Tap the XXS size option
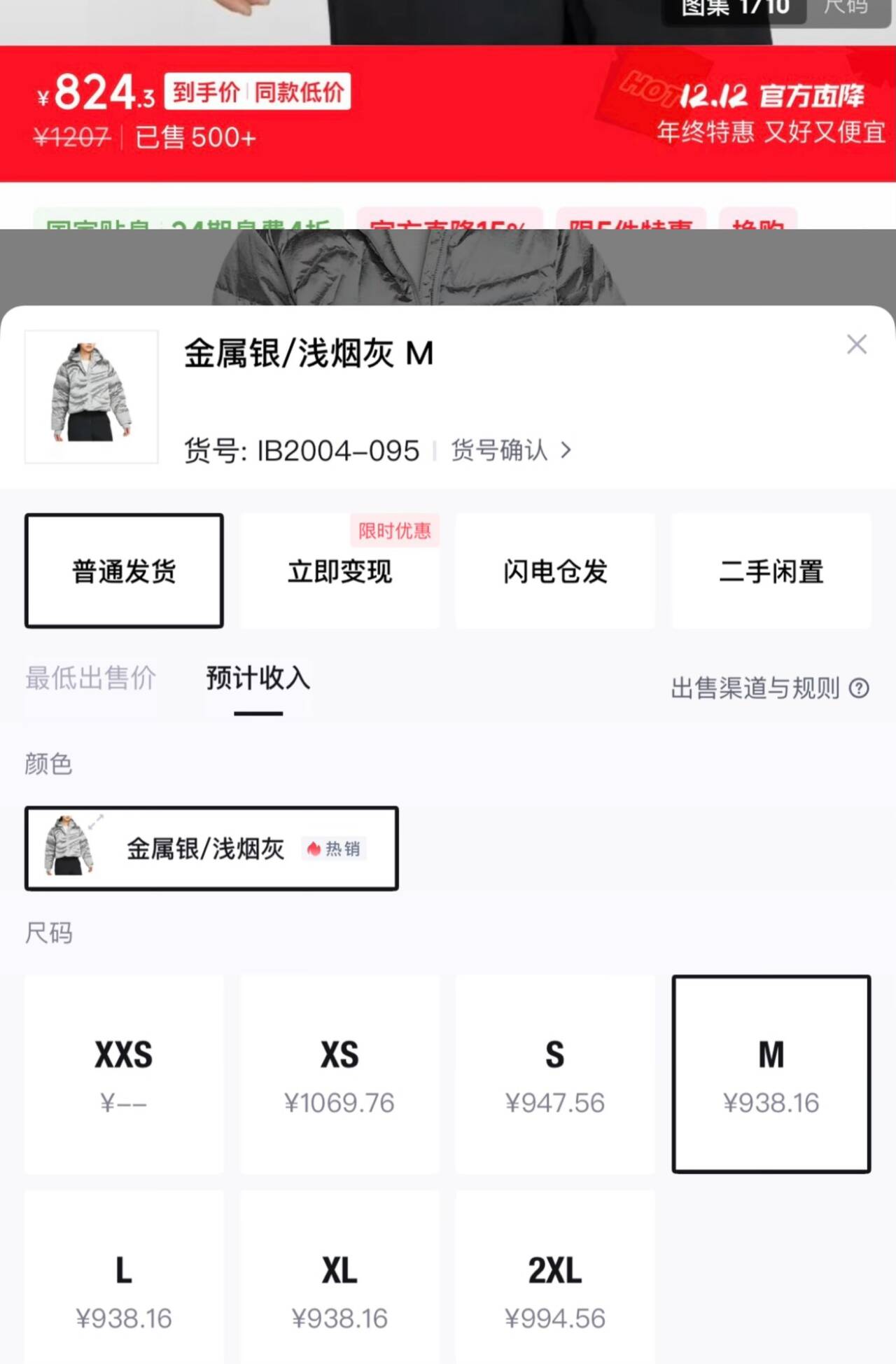The image size is (896, 1364). tap(124, 1074)
